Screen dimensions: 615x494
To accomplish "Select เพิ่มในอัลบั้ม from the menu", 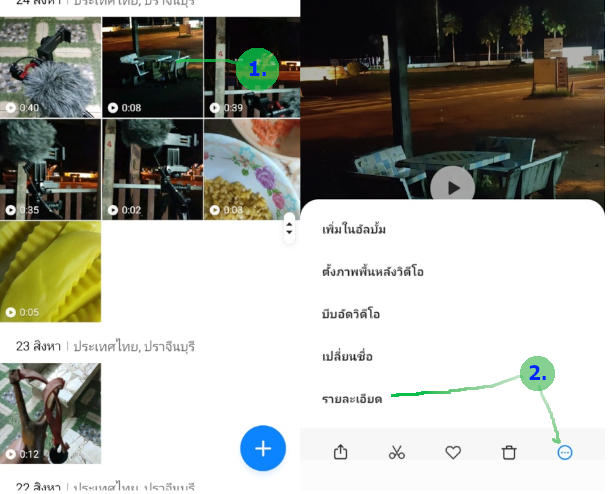I will [x=353, y=230].
